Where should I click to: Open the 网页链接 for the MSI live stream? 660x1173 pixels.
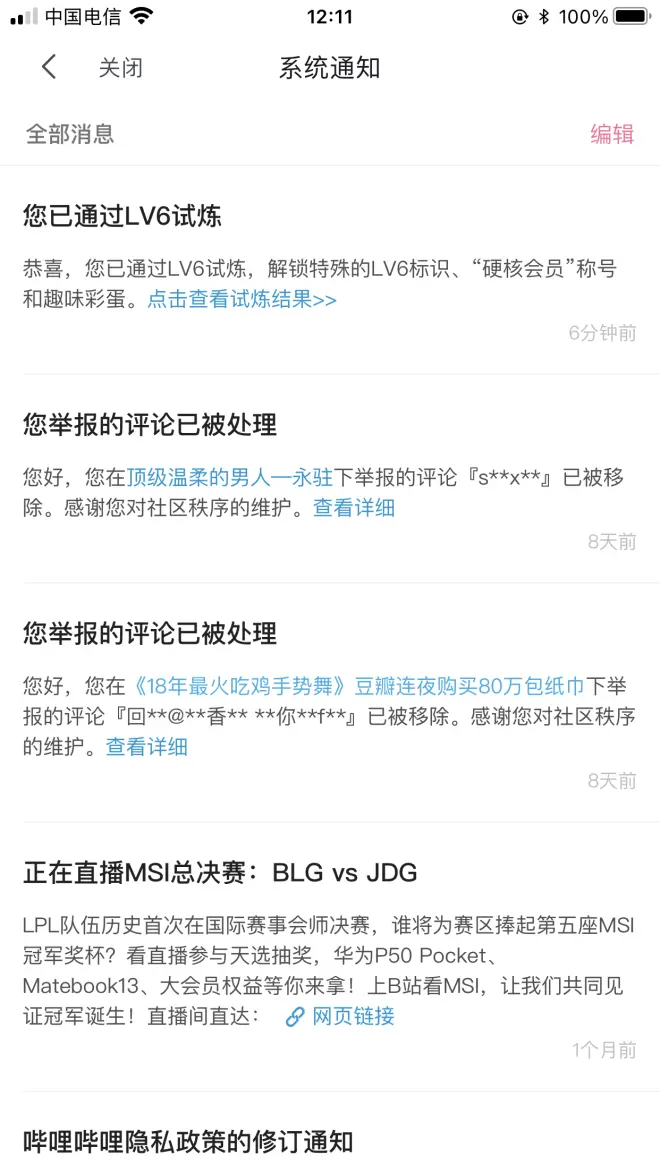(341, 1016)
